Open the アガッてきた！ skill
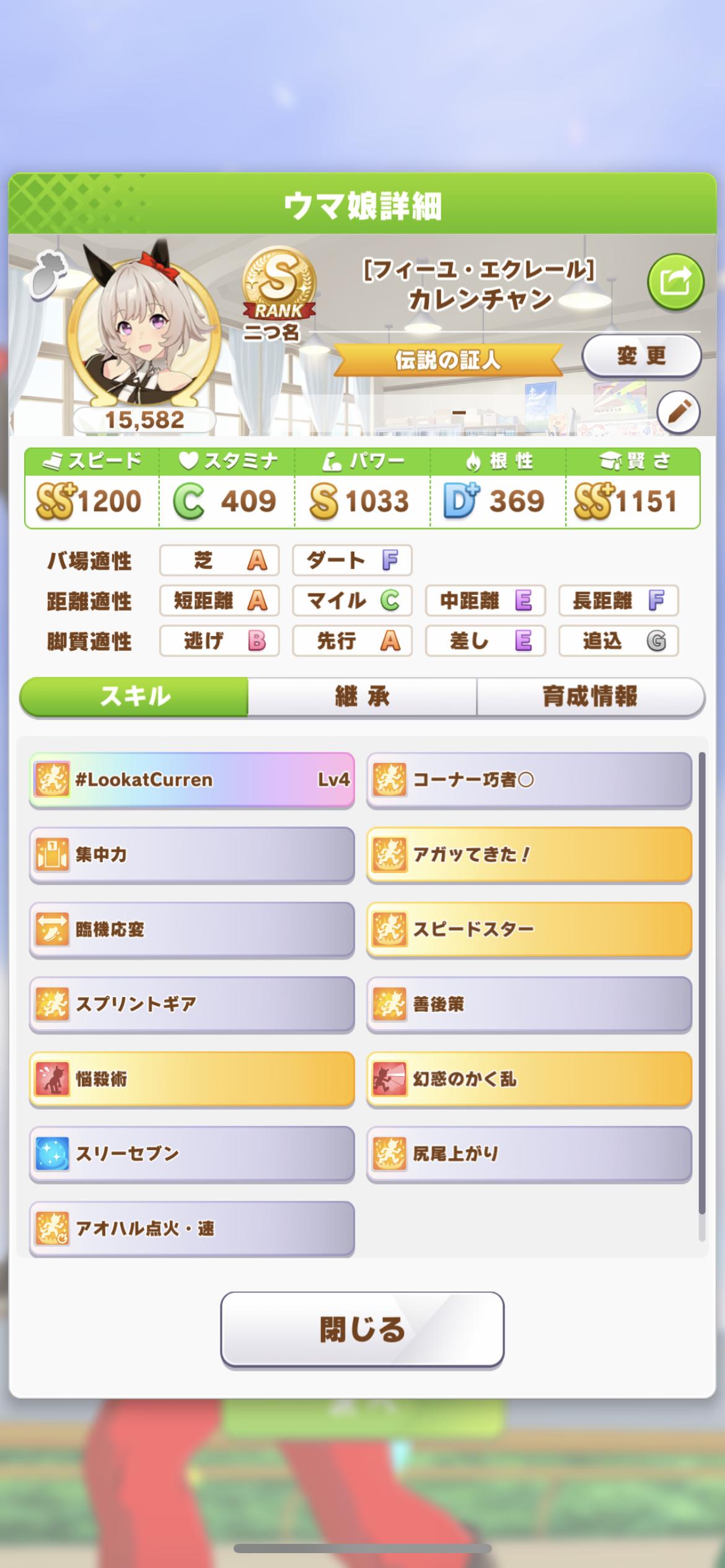The image size is (725, 1568). pos(529,855)
